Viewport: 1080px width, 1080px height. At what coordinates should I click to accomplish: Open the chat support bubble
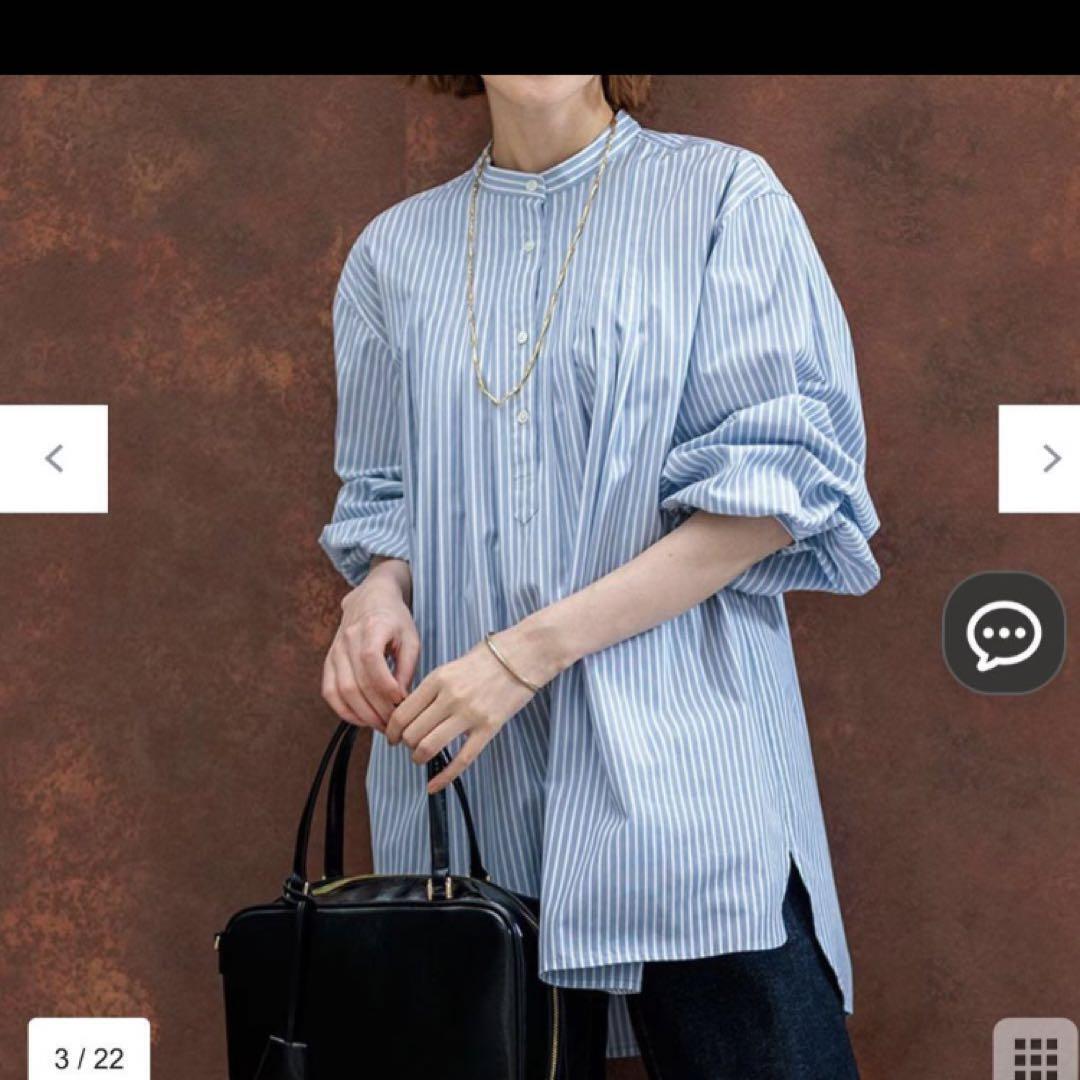coord(1003,632)
